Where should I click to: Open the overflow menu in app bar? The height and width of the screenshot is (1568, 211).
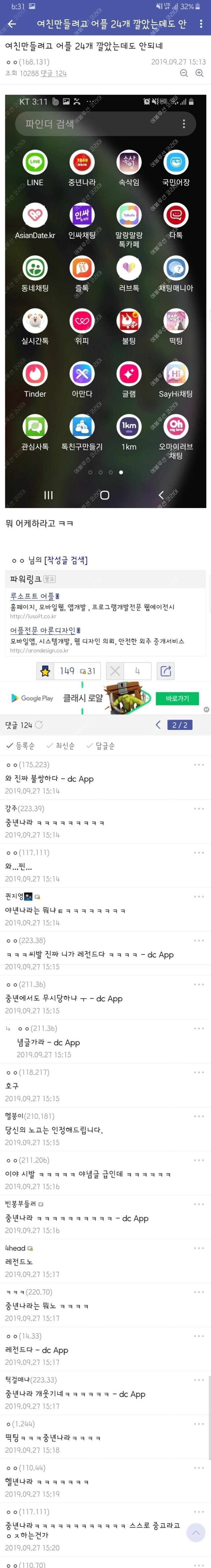coord(201,24)
